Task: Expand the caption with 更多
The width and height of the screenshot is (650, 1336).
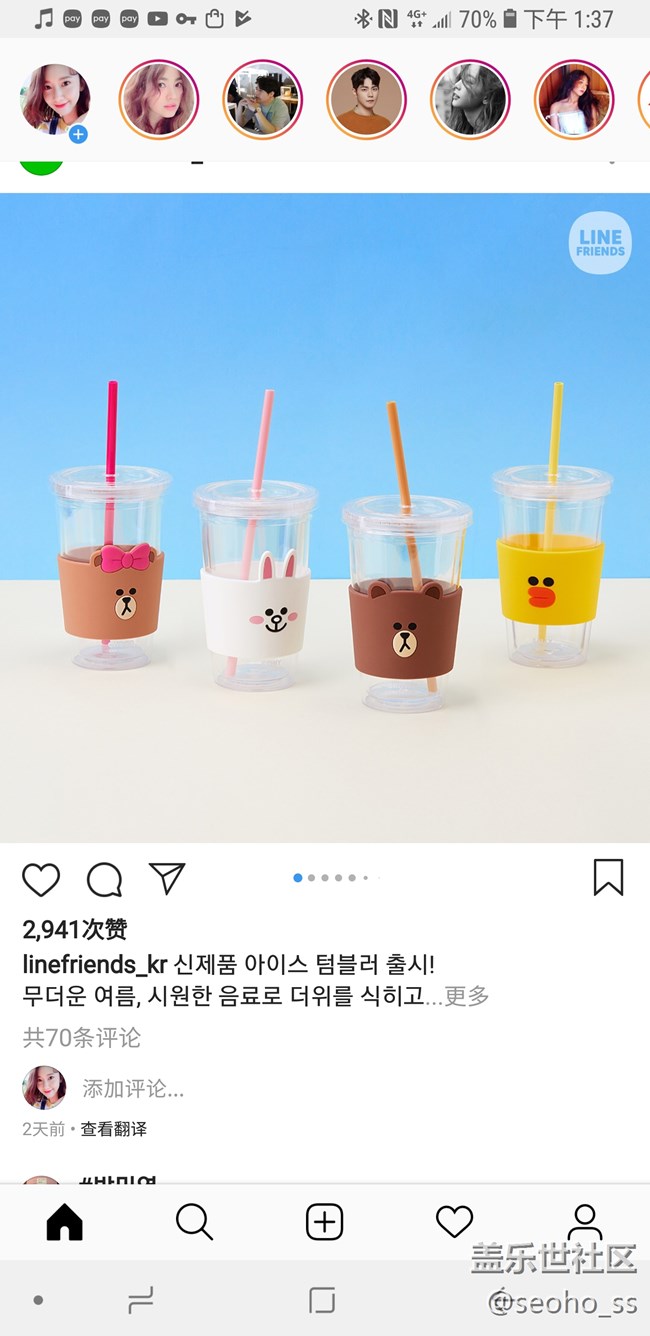Action: point(467,996)
